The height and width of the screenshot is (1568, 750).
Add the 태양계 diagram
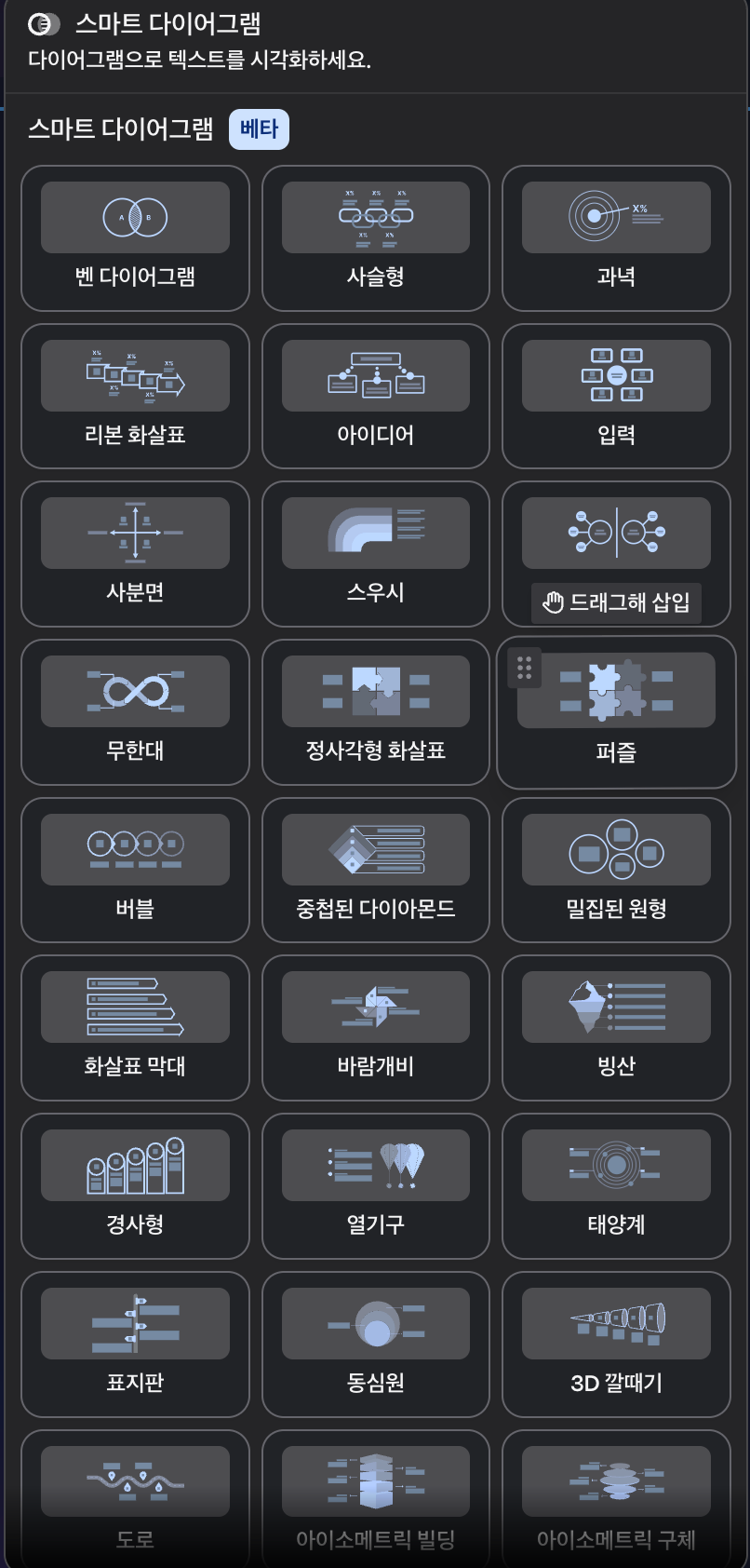click(x=616, y=1186)
